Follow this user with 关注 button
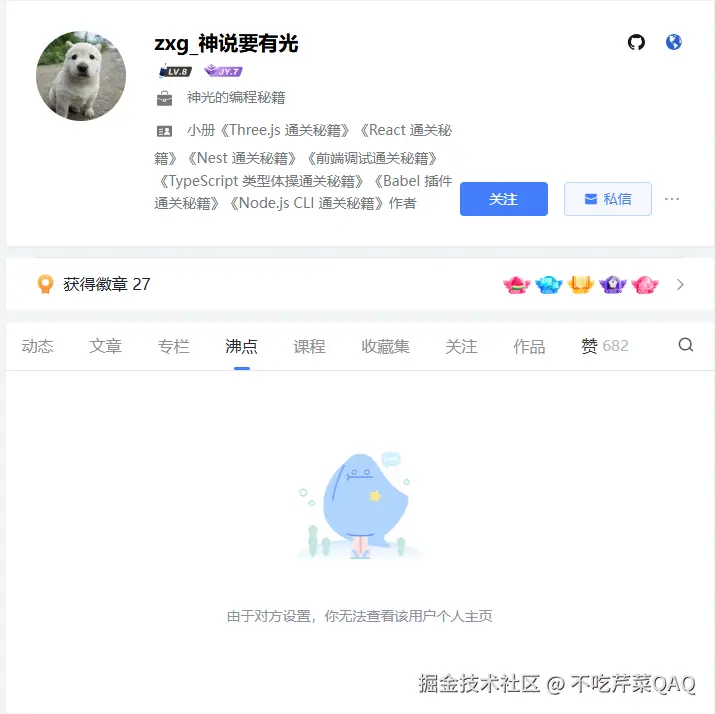Image resolution: width=715 pixels, height=714 pixels. [503, 199]
